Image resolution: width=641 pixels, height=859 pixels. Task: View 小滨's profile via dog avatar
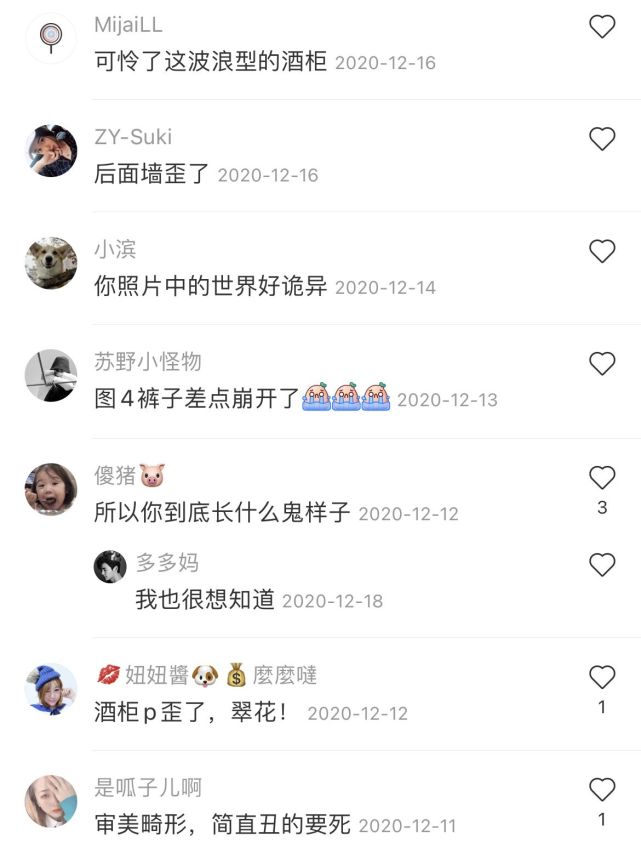[x=50, y=263]
